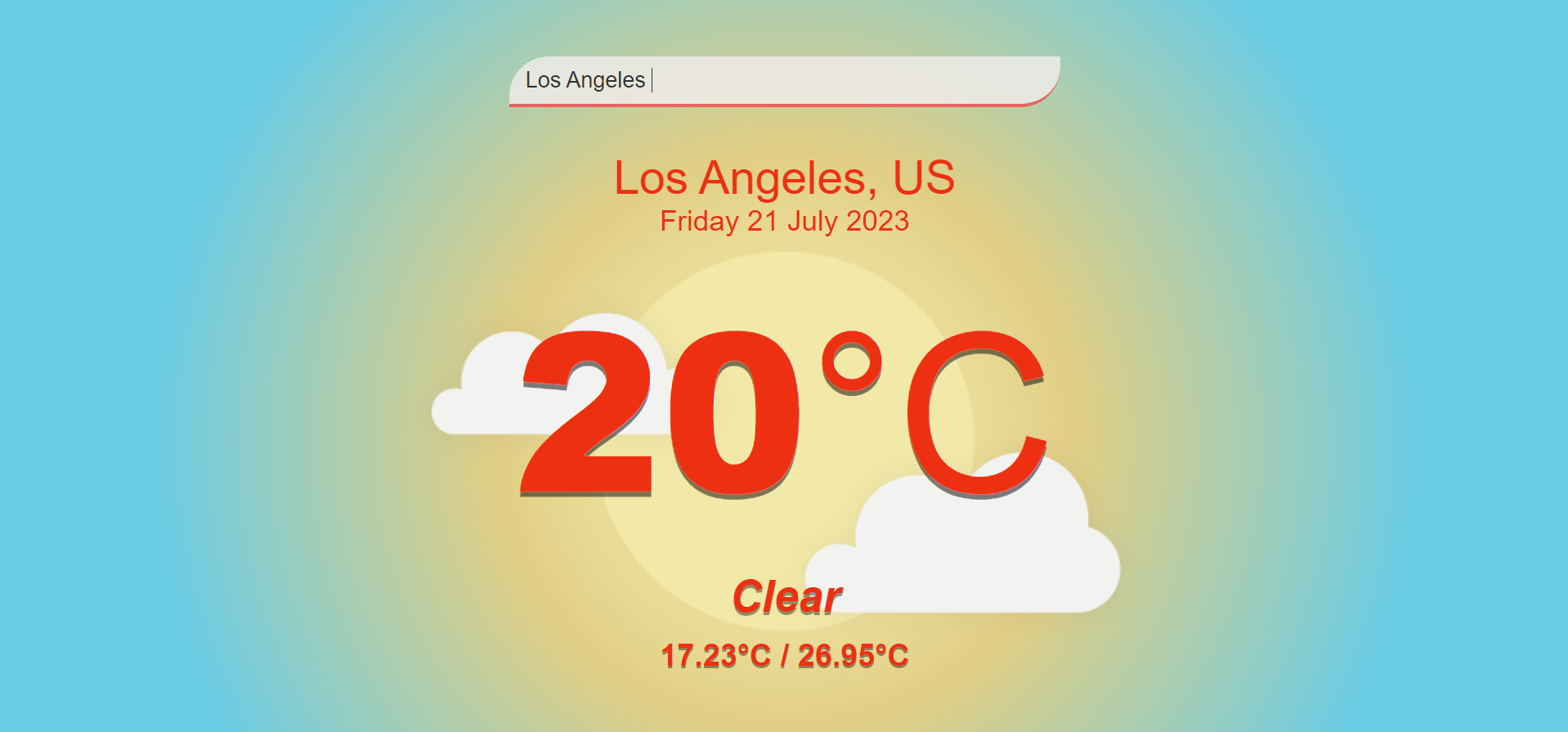Tap the Los Angeles city search field

click(783, 80)
